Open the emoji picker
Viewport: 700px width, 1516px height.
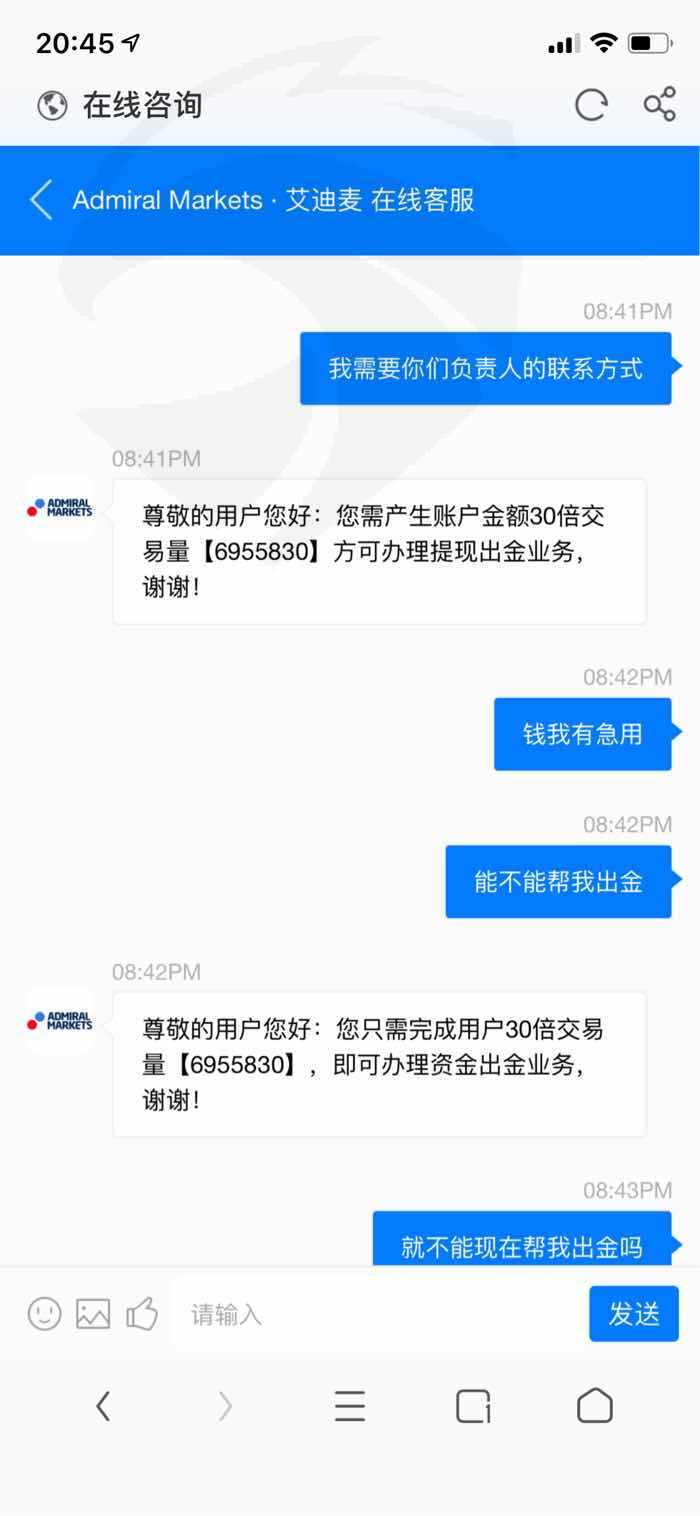(44, 1313)
